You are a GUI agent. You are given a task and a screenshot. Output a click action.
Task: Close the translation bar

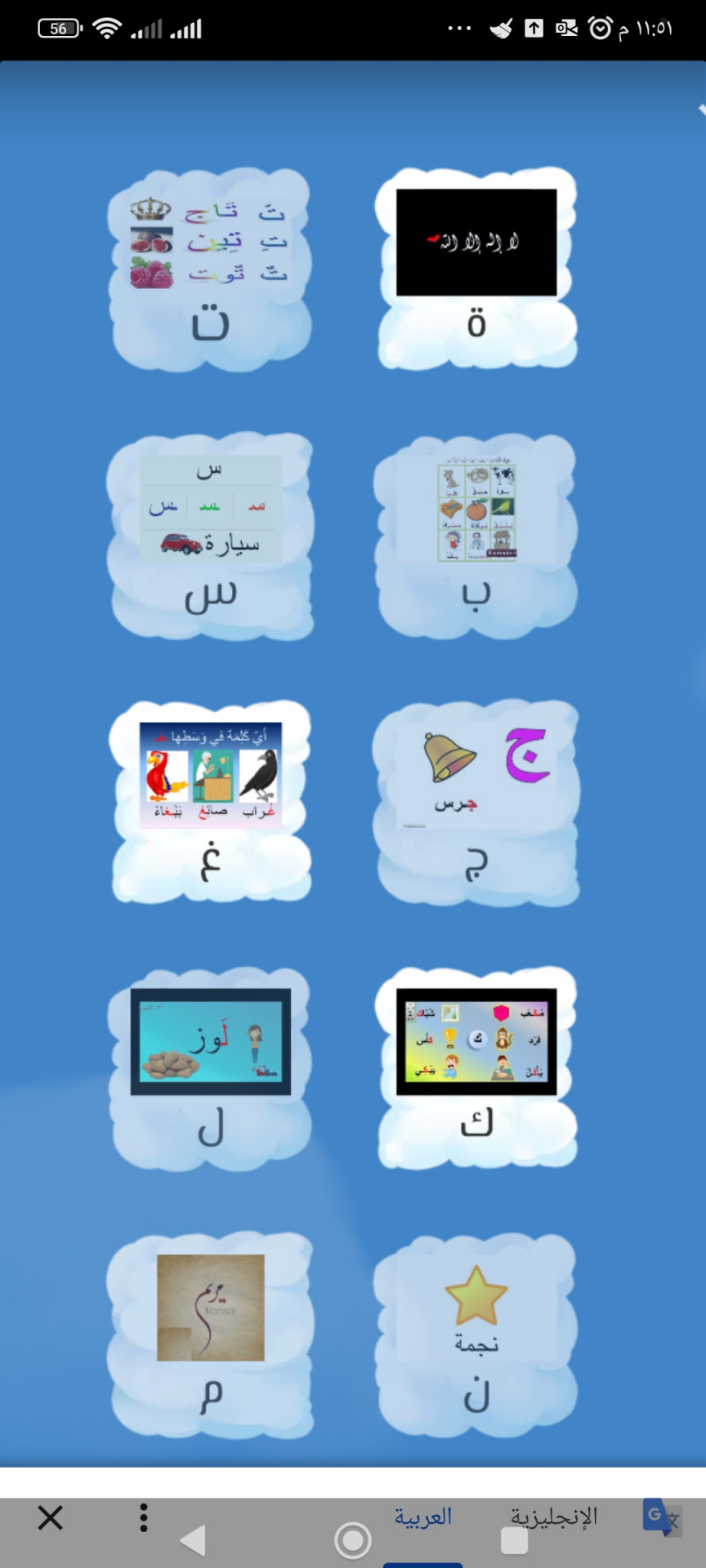51,1518
